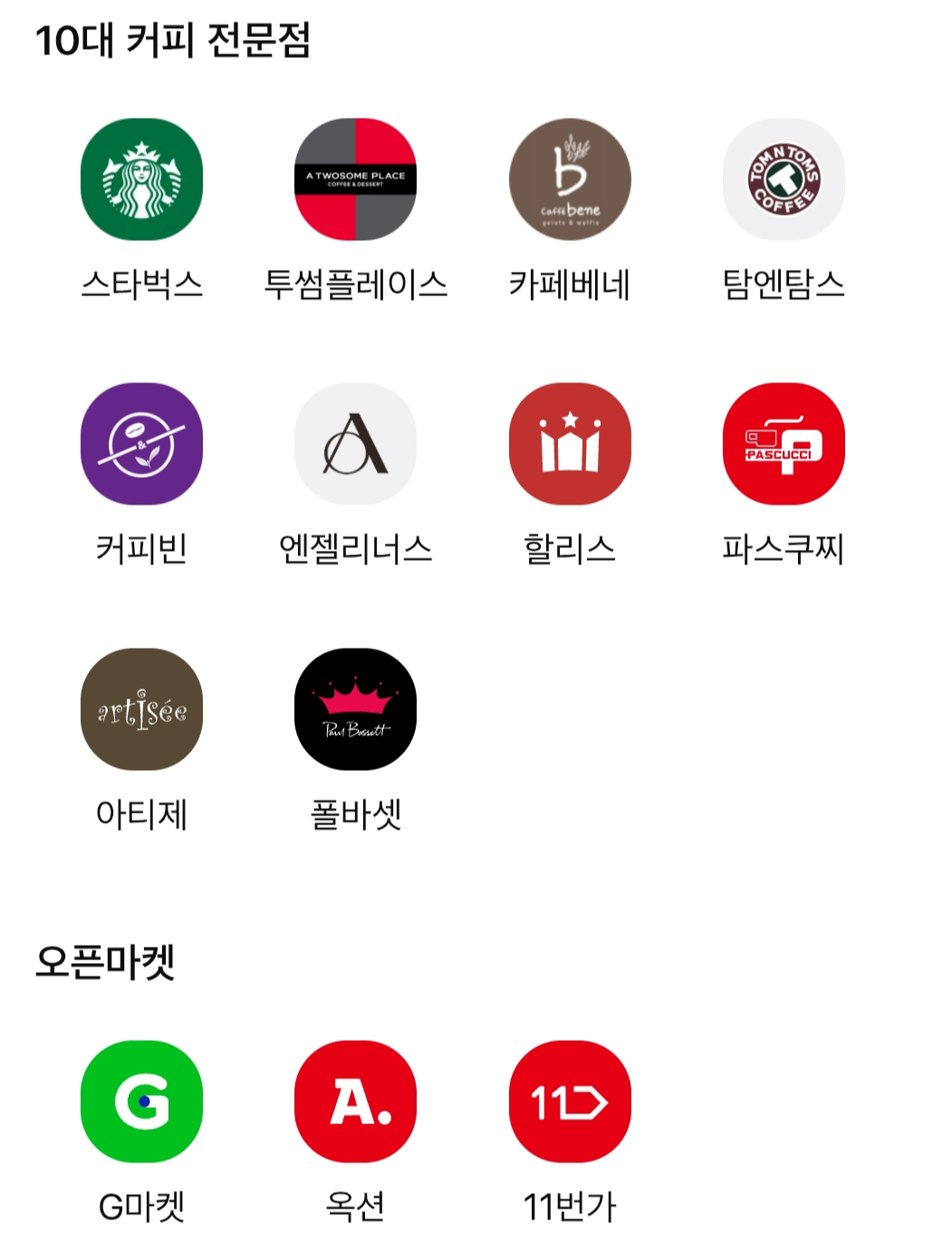Click the 탐엔탐스 text link
The image size is (952, 1252).
(x=784, y=283)
